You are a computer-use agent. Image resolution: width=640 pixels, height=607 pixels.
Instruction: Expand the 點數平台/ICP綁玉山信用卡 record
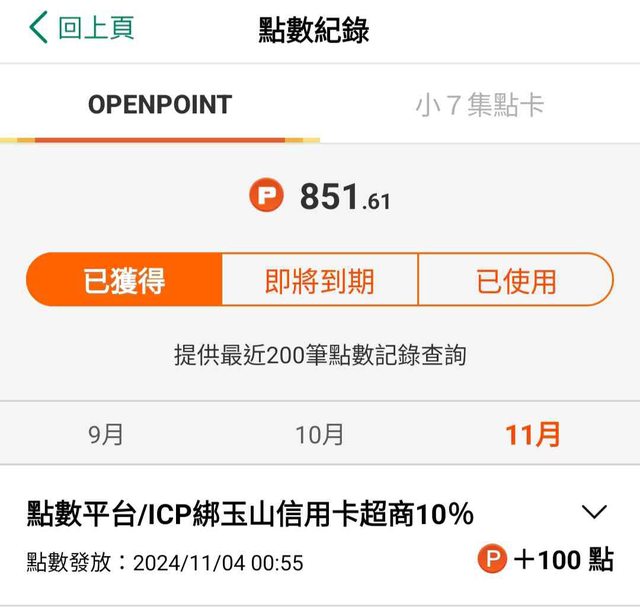[x=594, y=513]
